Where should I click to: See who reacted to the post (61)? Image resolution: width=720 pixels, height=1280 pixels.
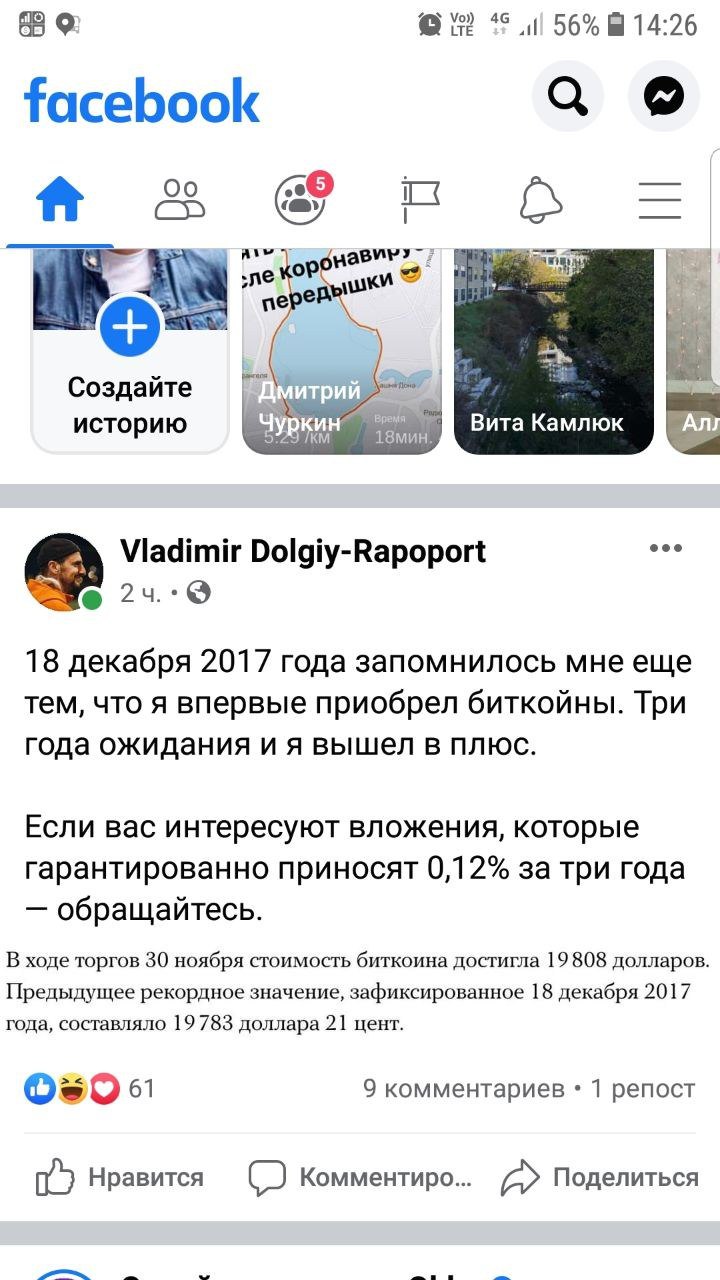[90, 1088]
